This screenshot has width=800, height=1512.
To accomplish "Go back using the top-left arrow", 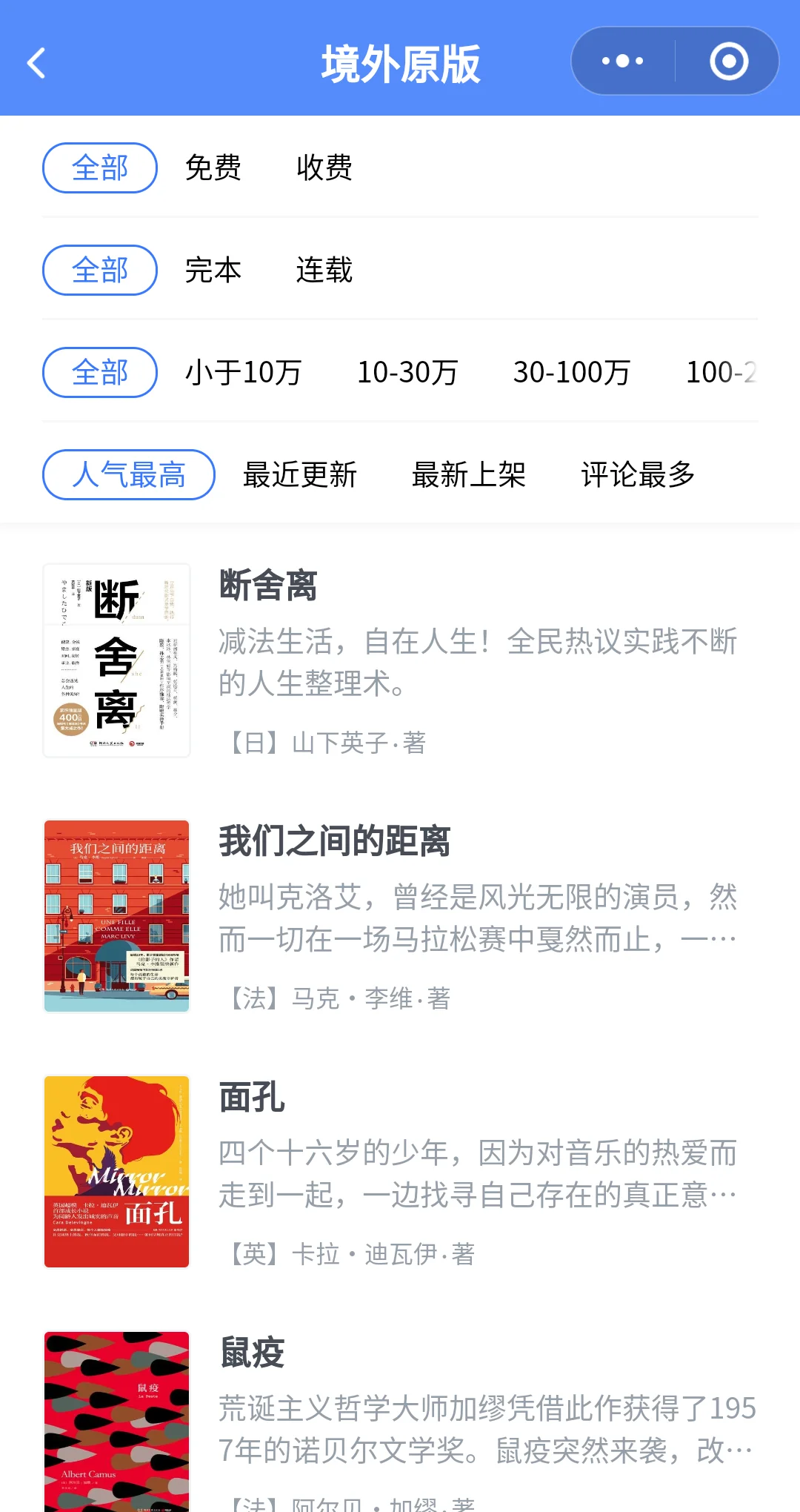I will [37, 63].
